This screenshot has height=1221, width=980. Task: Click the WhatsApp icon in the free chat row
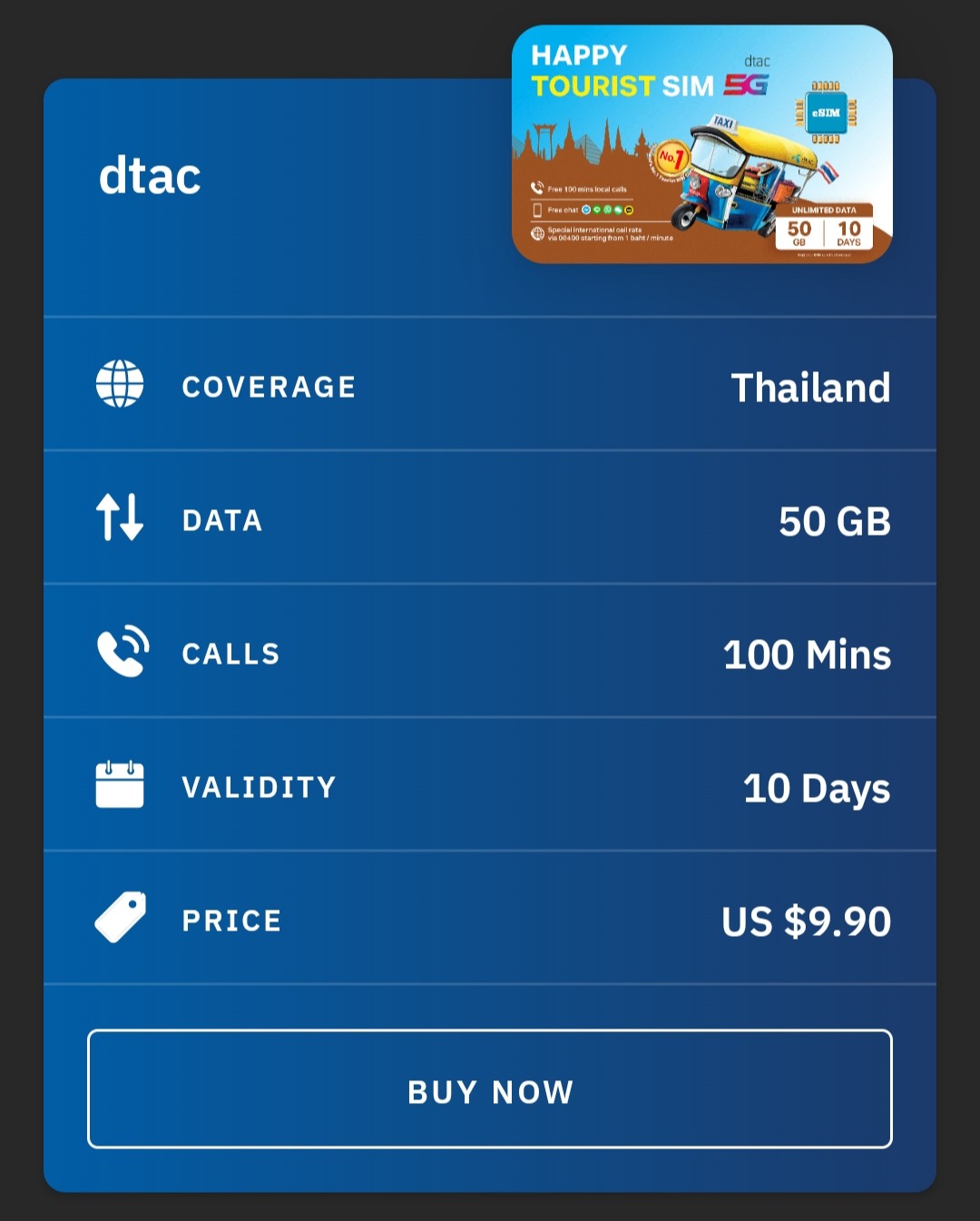pyautogui.click(x=607, y=209)
